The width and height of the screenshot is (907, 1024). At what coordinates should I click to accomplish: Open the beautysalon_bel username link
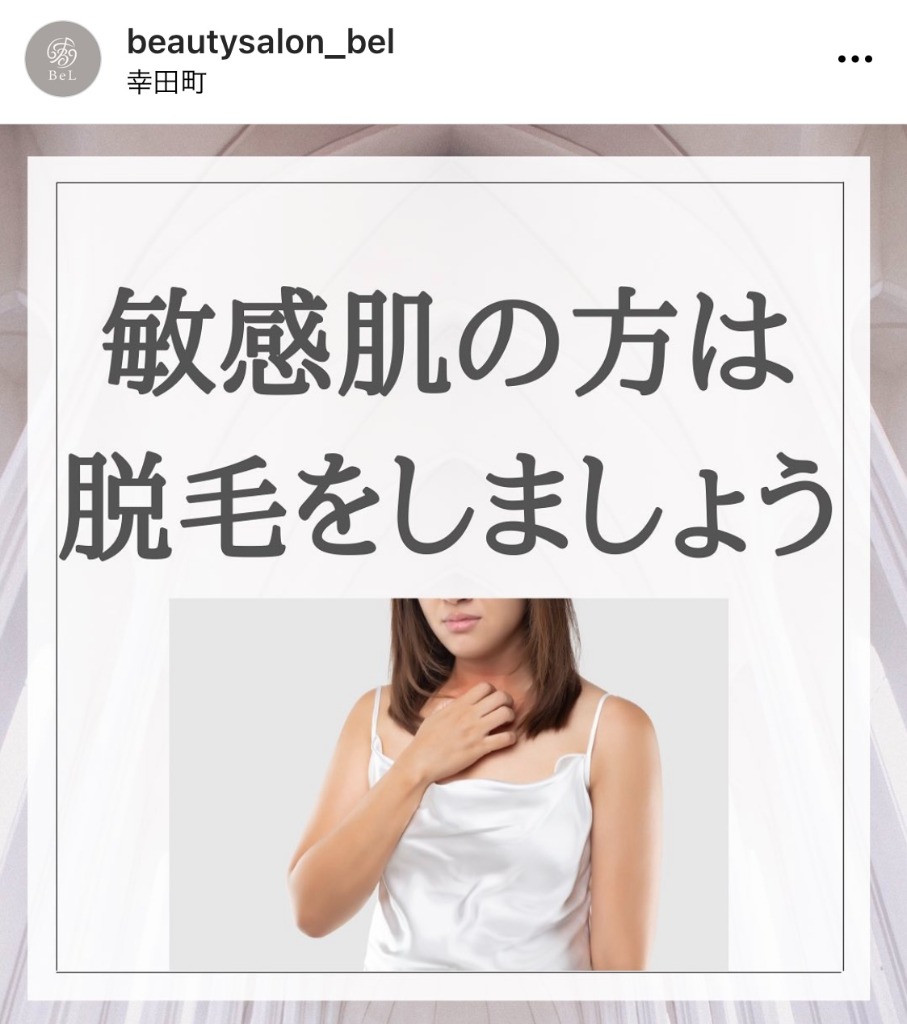coord(261,42)
